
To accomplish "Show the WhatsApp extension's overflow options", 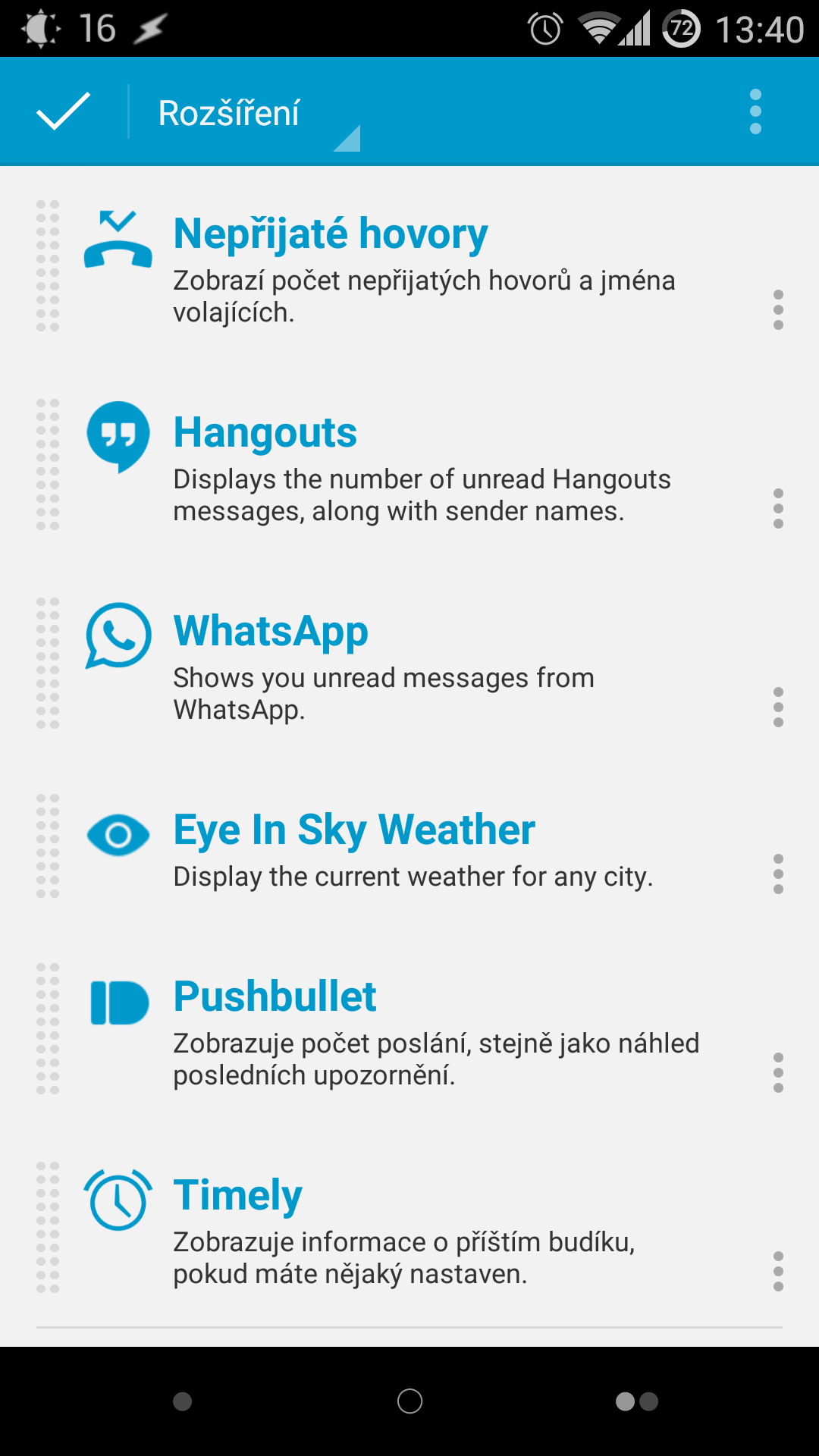I will (778, 707).
